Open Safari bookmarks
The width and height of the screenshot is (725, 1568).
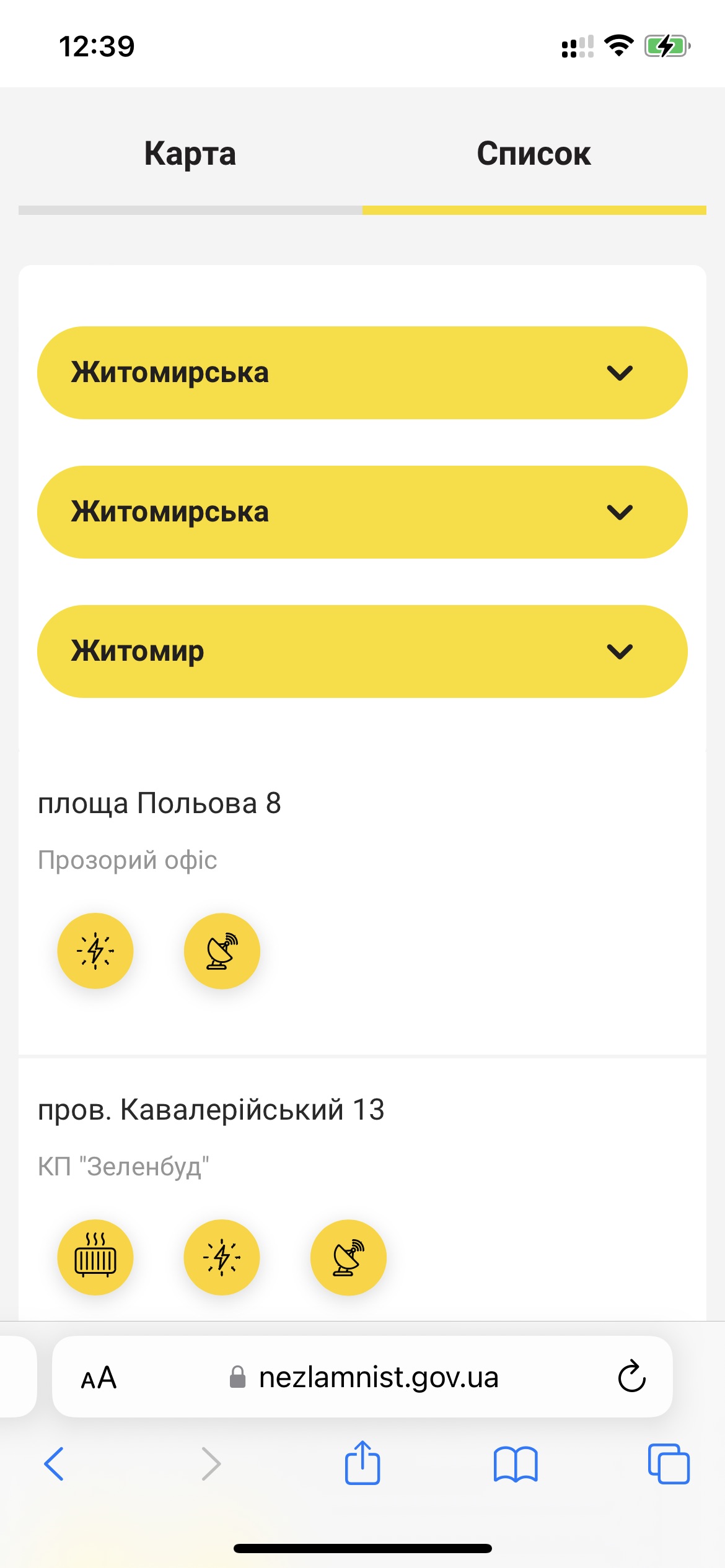point(516,1464)
